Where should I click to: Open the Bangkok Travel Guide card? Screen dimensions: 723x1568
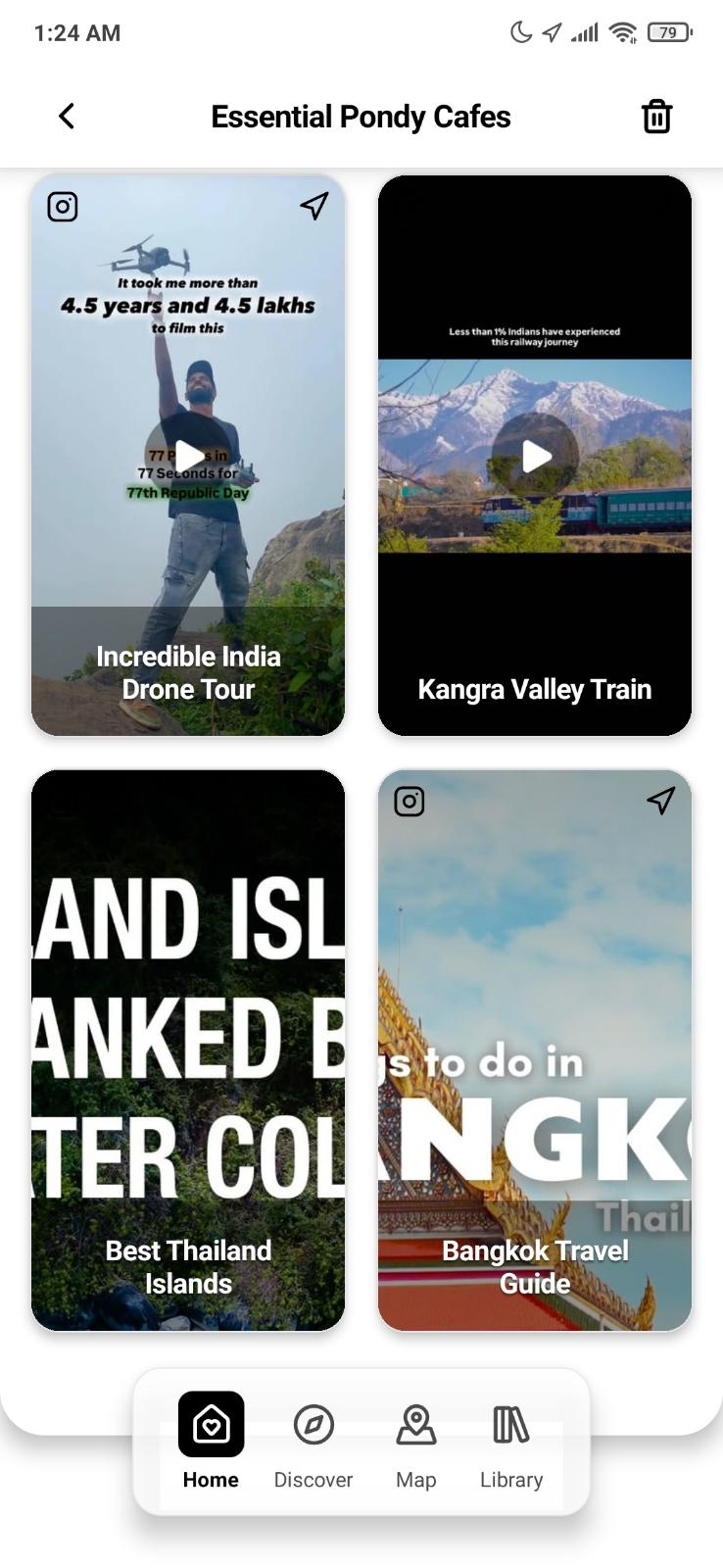click(x=535, y=1049)
